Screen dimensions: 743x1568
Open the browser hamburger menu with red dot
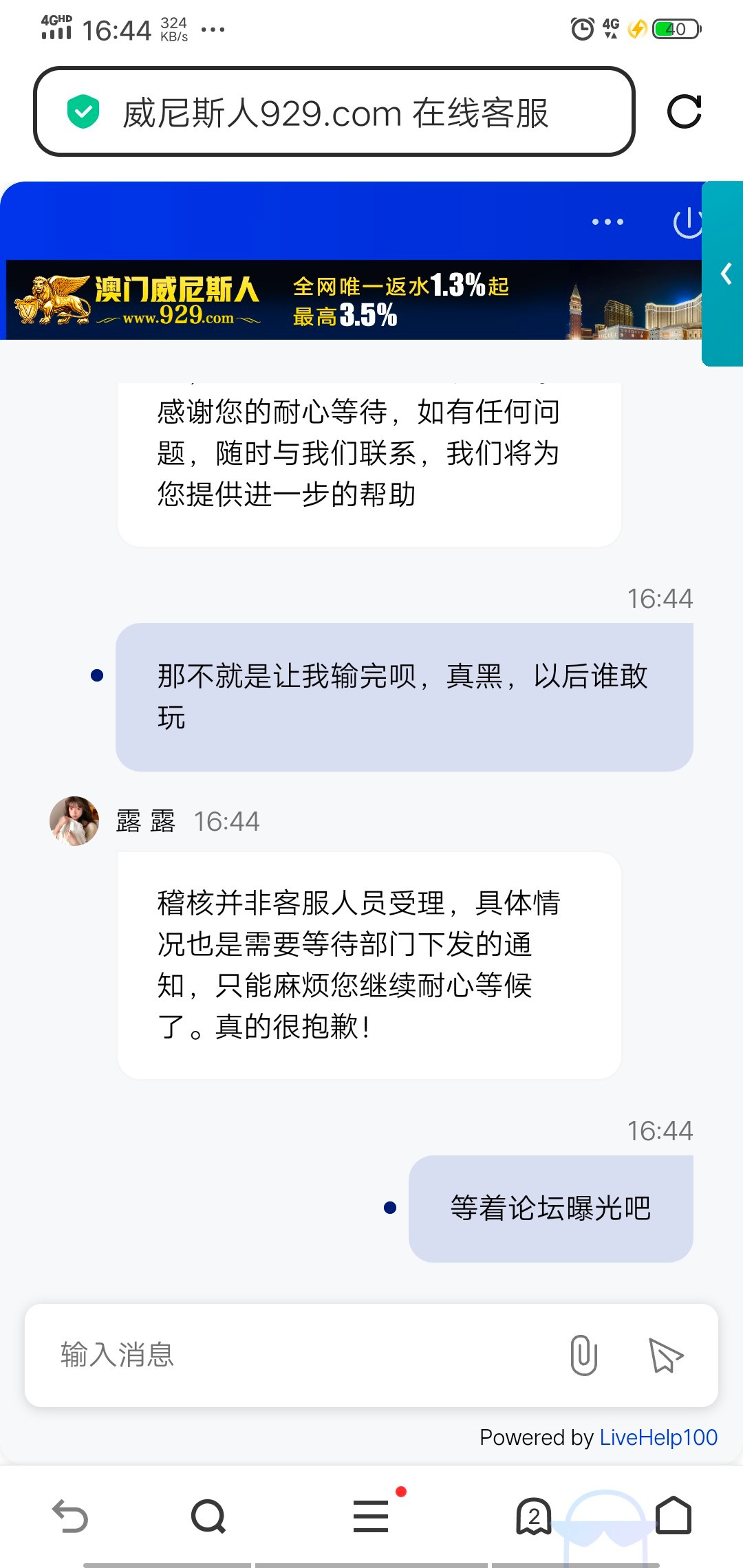370,1516
